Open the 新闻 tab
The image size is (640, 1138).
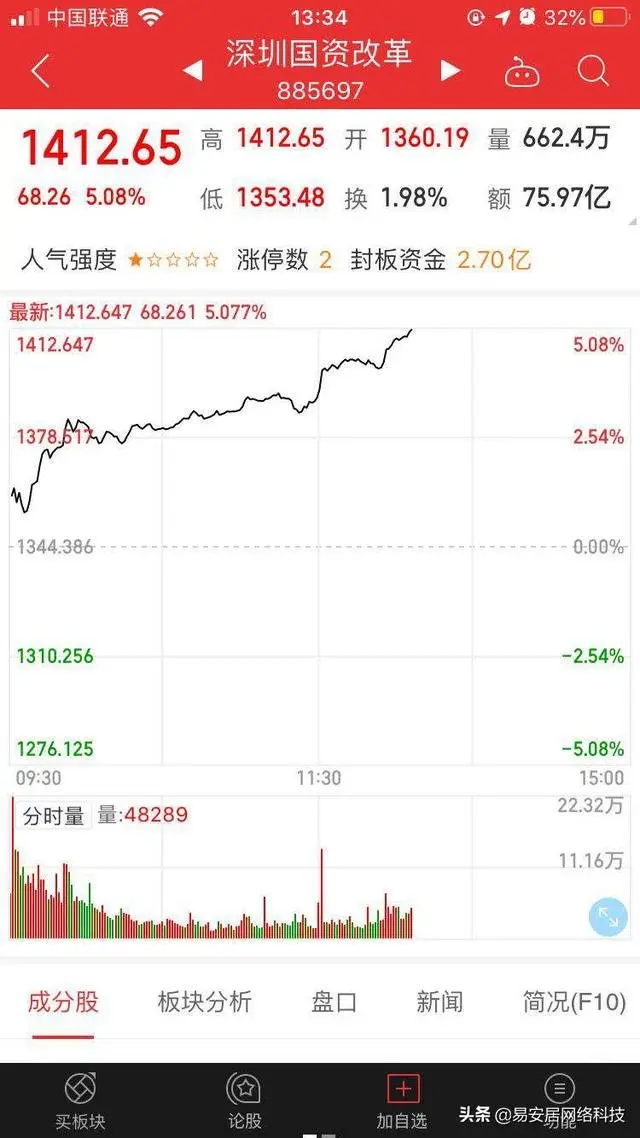click(x=440, y=1002)
